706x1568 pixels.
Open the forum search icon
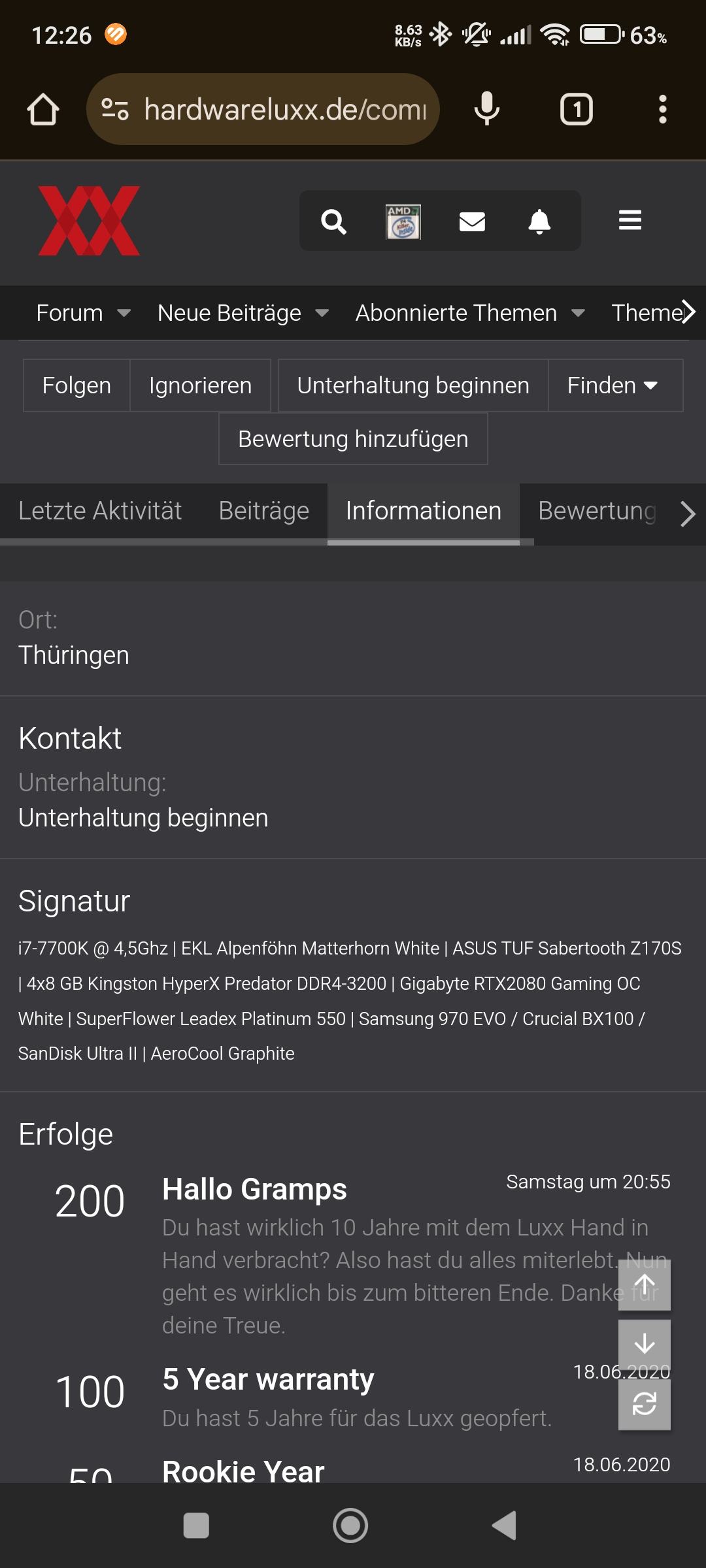pyautogui.click(x=333, y=221)
